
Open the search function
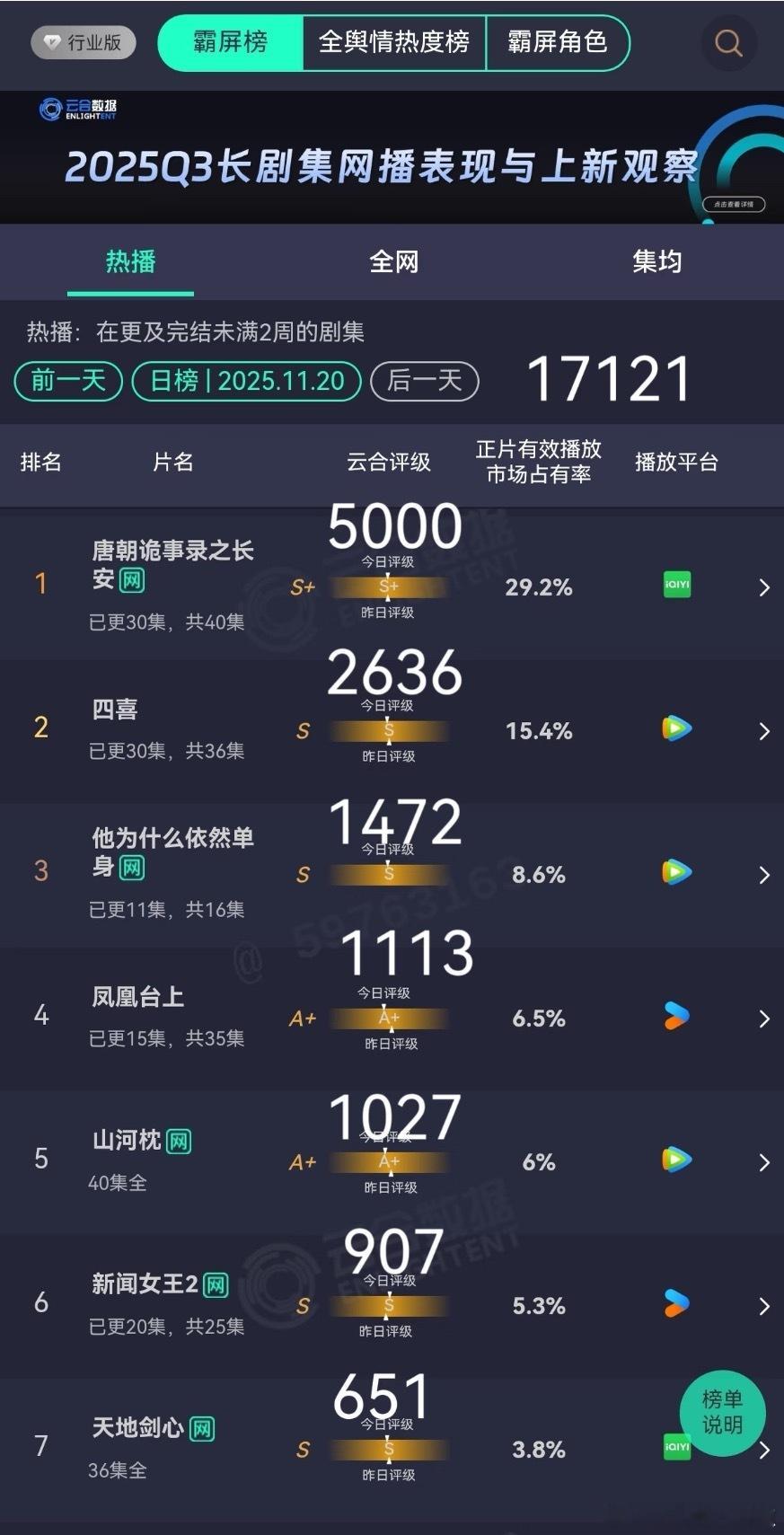click(x=727, y=43)
